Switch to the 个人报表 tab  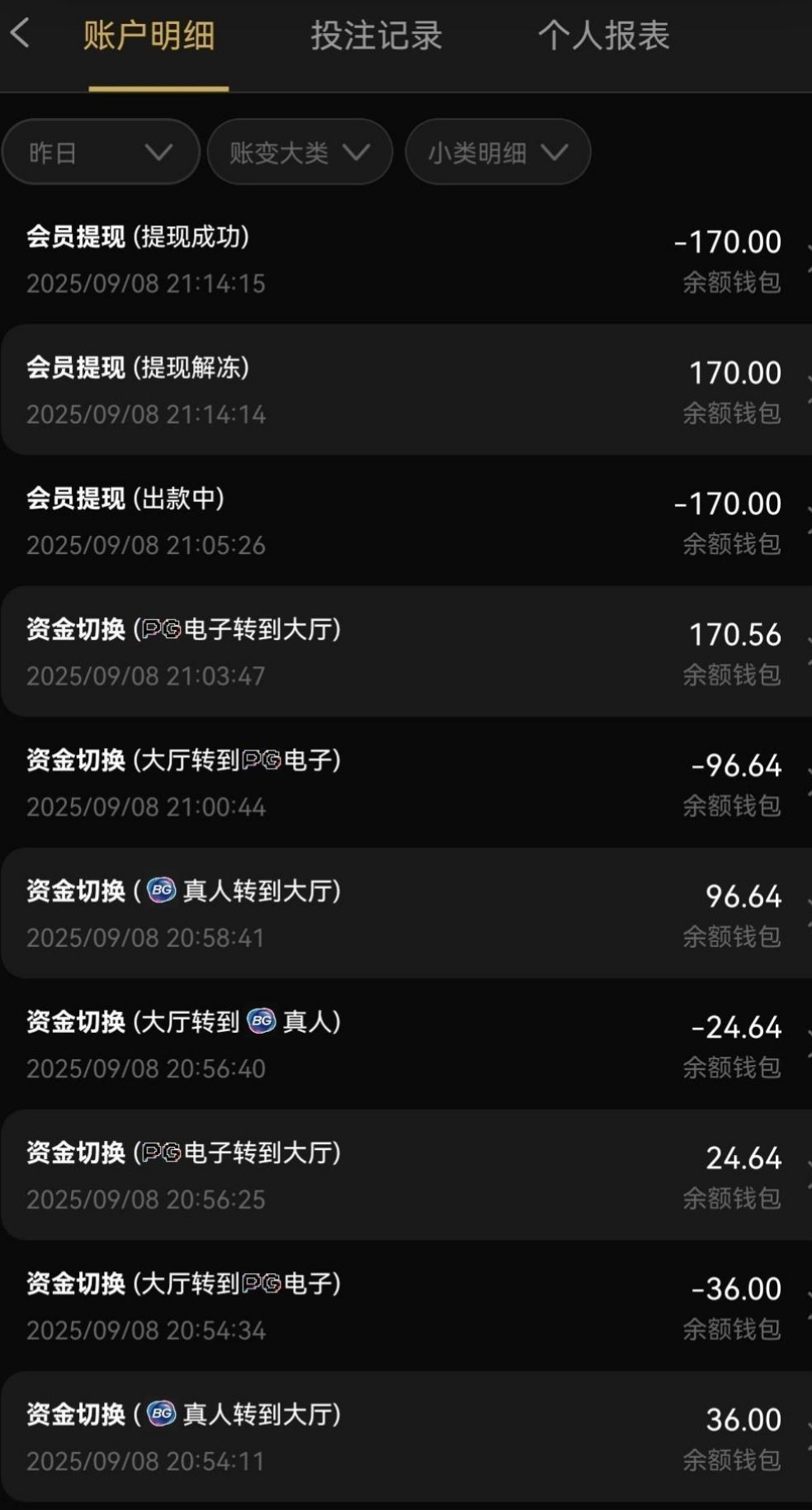click(603, 36)
